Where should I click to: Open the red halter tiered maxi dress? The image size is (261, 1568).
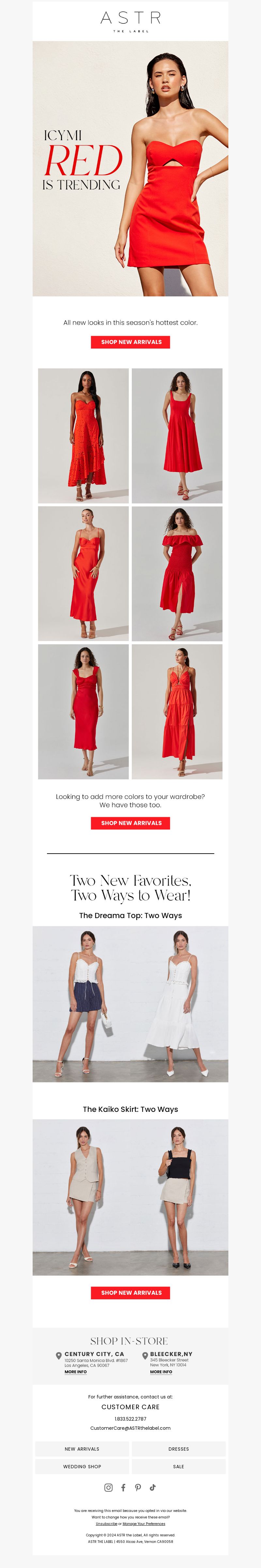point(177,711)
